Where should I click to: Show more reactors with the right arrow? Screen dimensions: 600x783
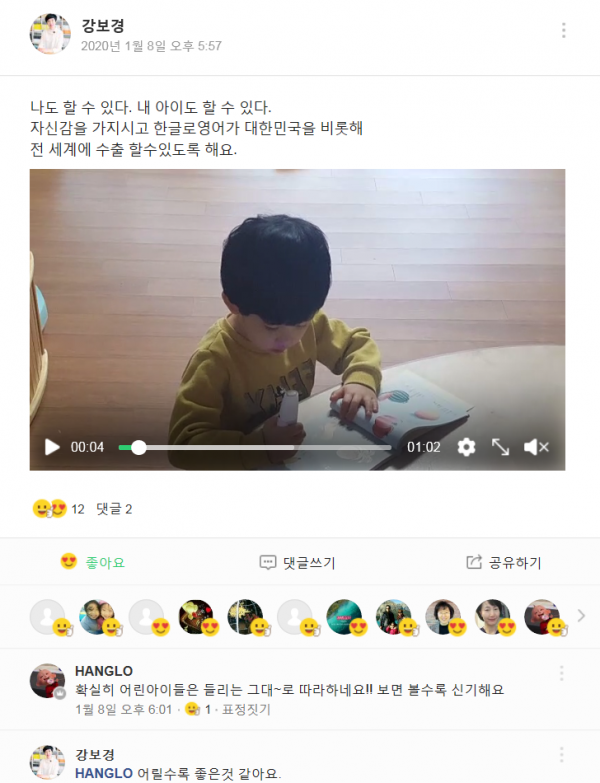pyautogui.click(x=581, y=615)
